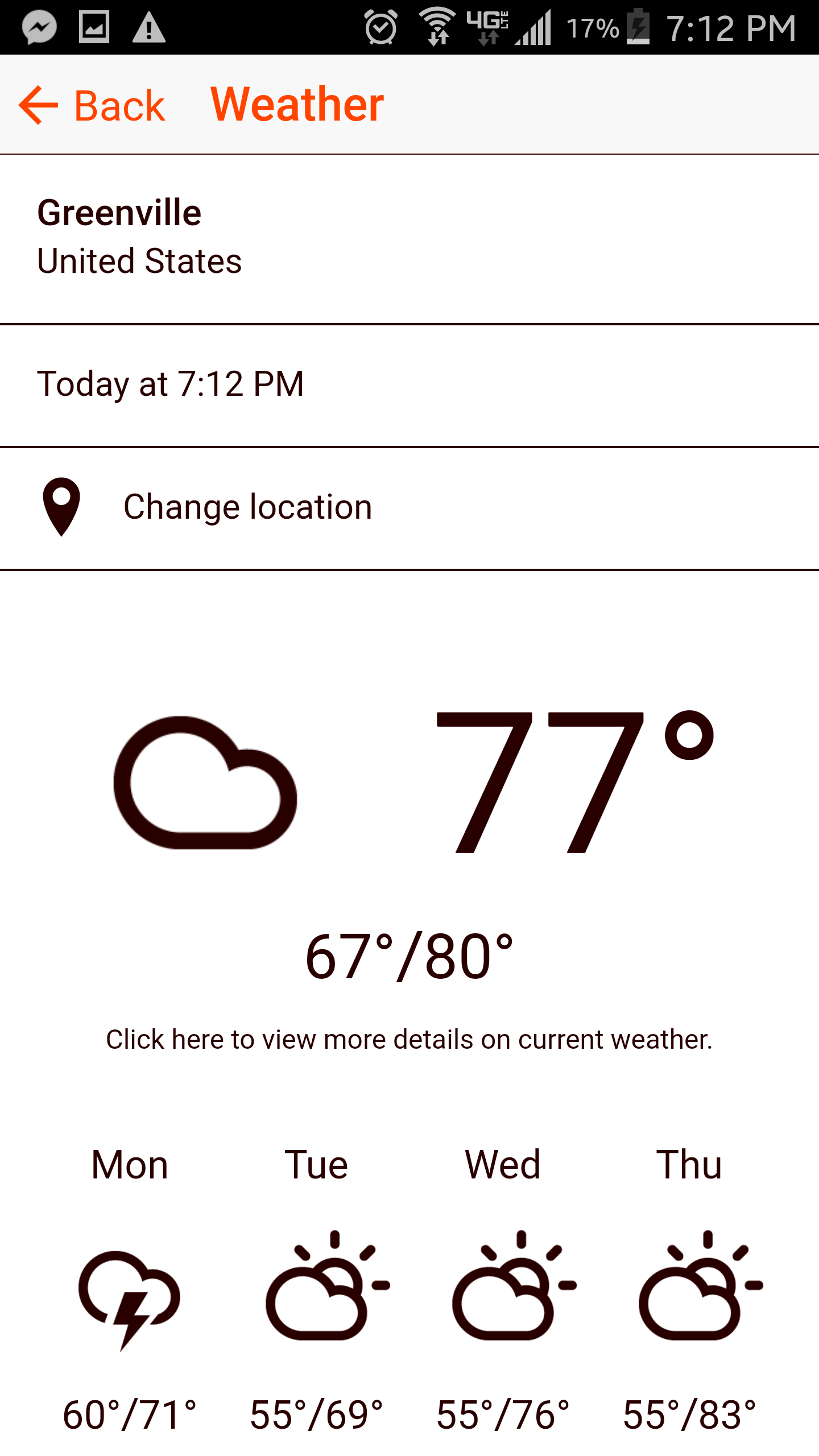View more details on current weather
The width and height of the screenshot is (819, 1456).
pyautogui.click(x=409, y=1039)
